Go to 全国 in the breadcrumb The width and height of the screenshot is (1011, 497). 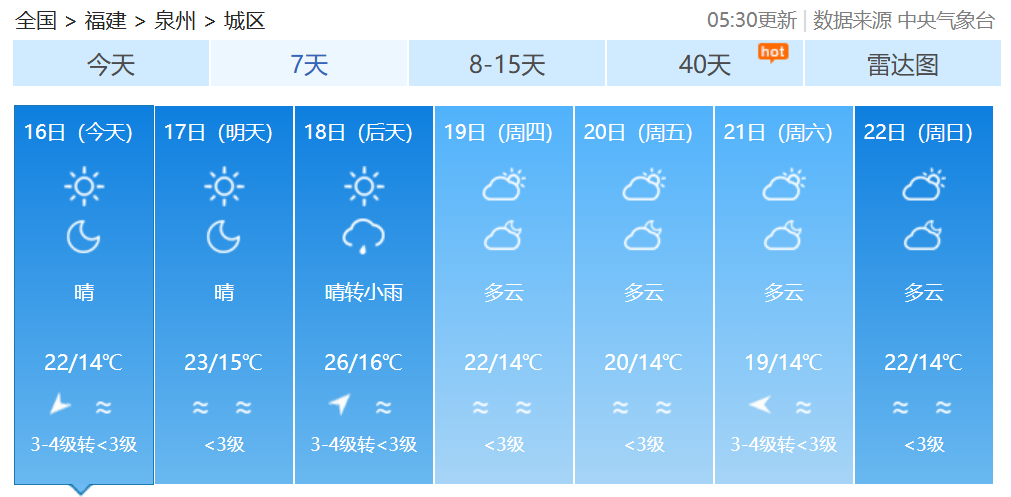[x=36, y=20]
